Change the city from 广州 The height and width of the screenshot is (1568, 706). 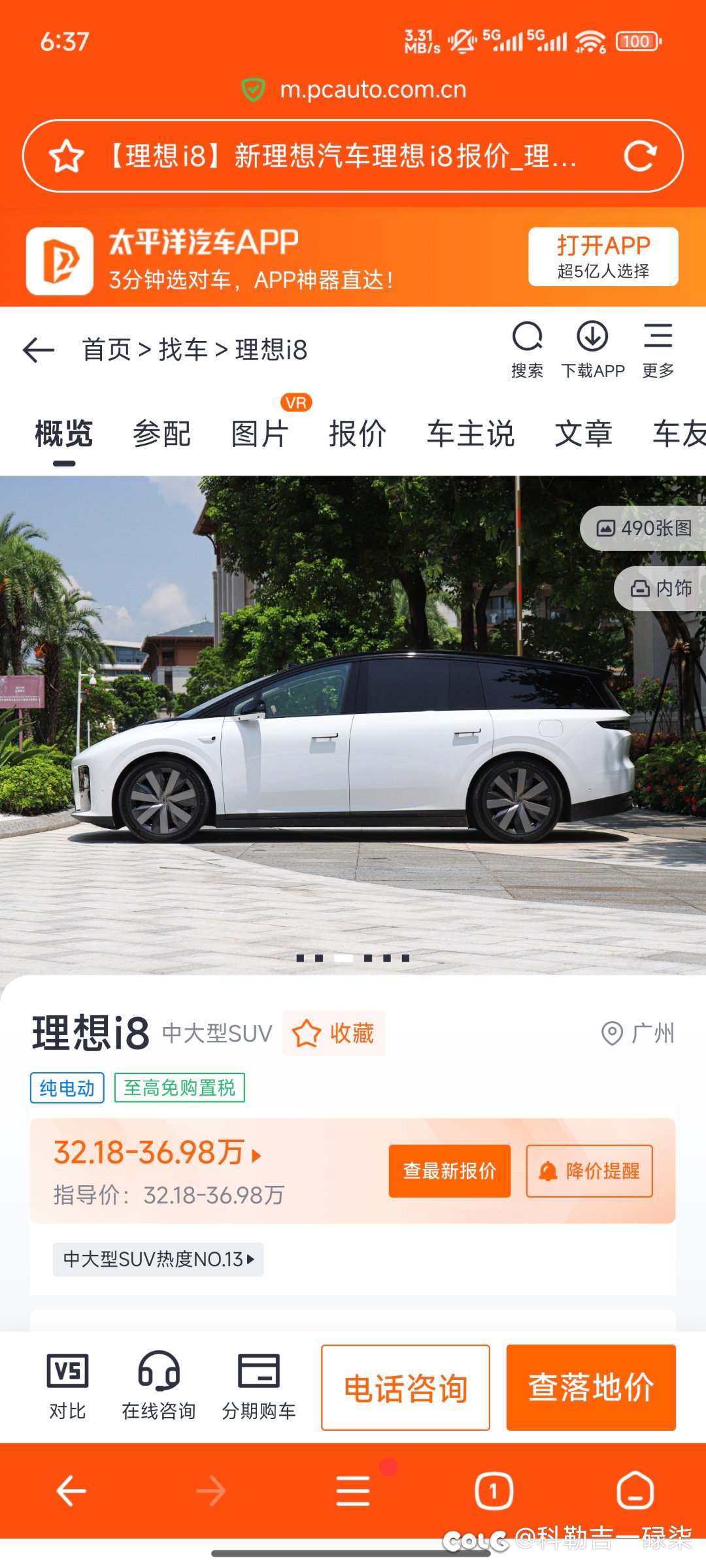(x=637, y=1034)
